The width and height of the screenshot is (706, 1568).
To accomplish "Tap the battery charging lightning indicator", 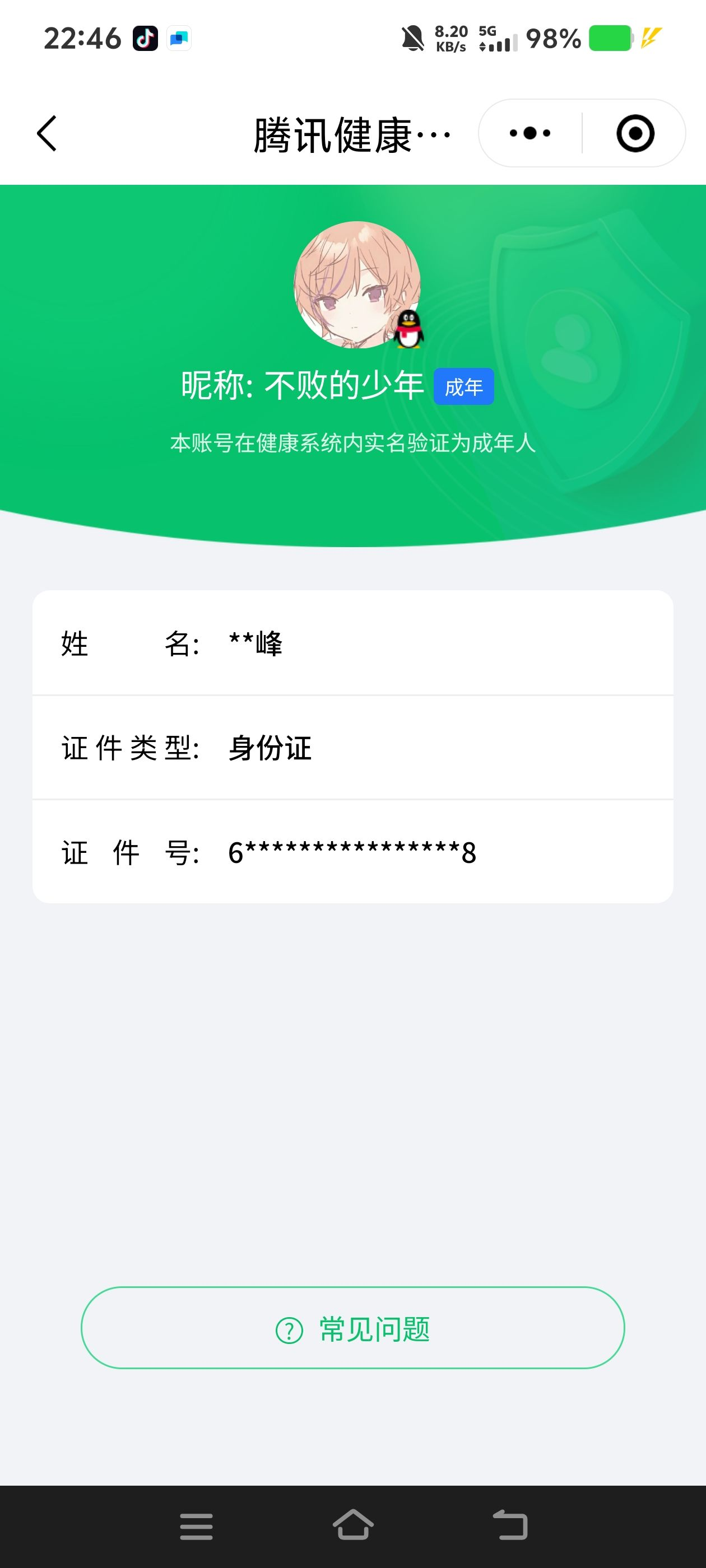I will (x=650, y=38).
